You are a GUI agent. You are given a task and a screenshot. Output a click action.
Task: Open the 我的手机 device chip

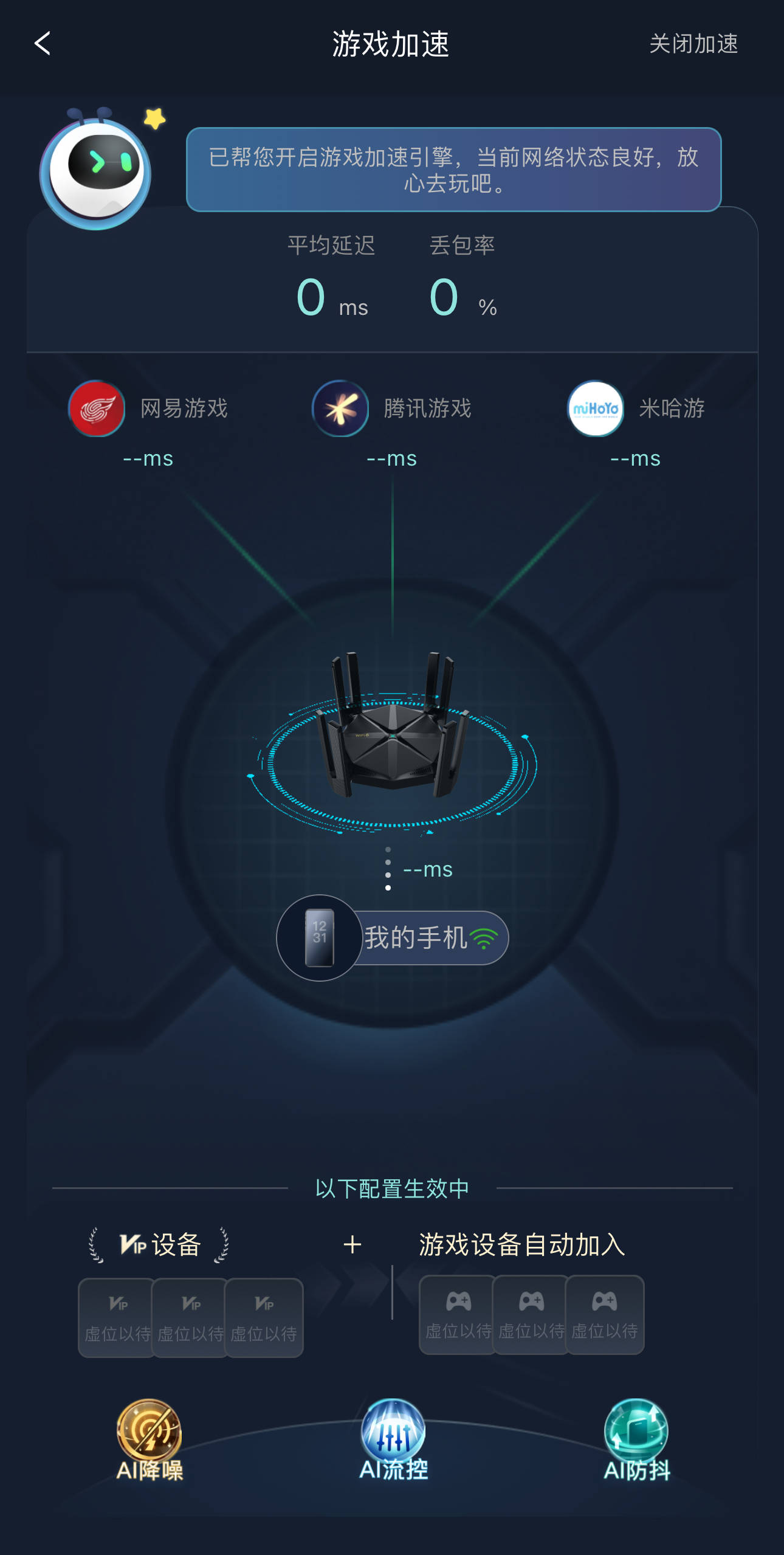pos(393,937)
